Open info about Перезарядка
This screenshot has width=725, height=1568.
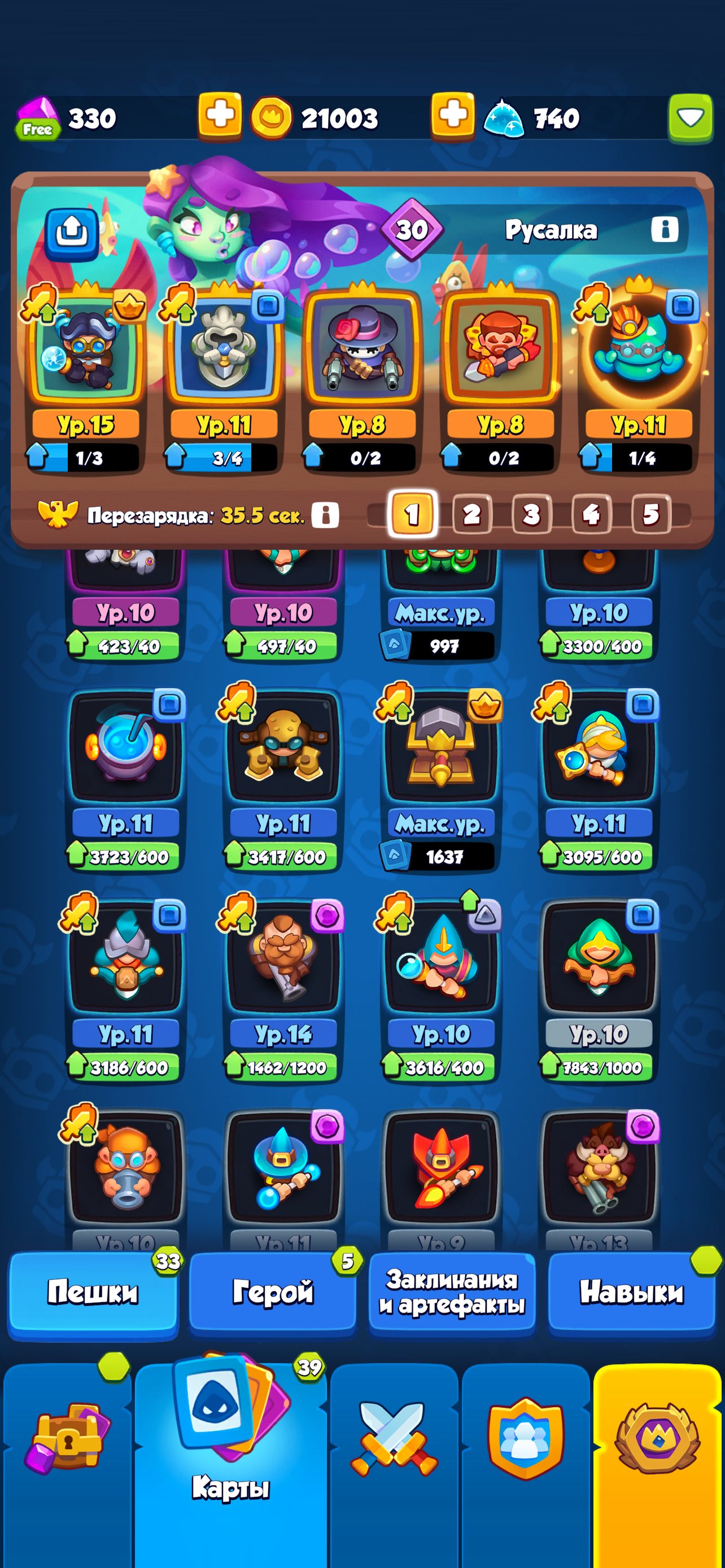tap(325, 515)
